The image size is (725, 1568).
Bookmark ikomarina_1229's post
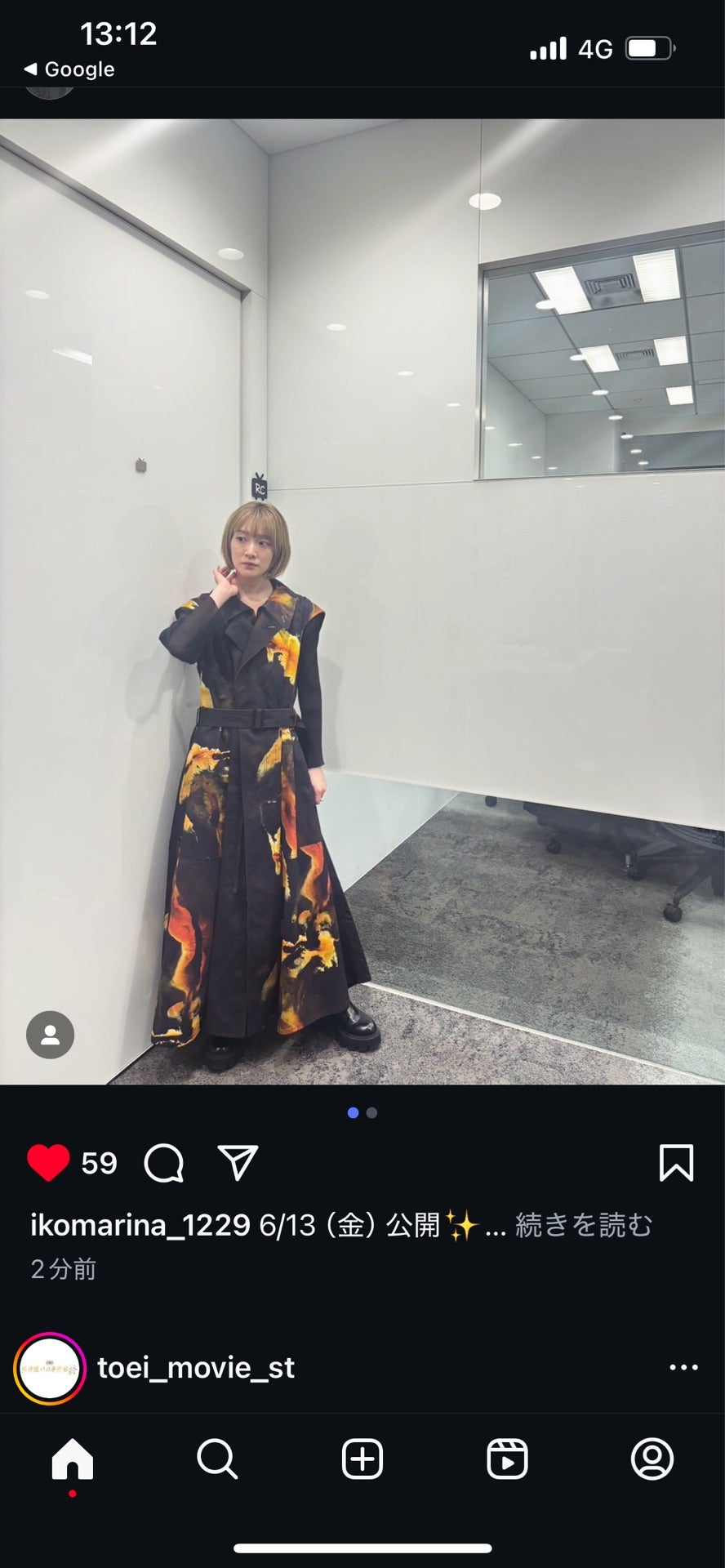pos(676,1163)
